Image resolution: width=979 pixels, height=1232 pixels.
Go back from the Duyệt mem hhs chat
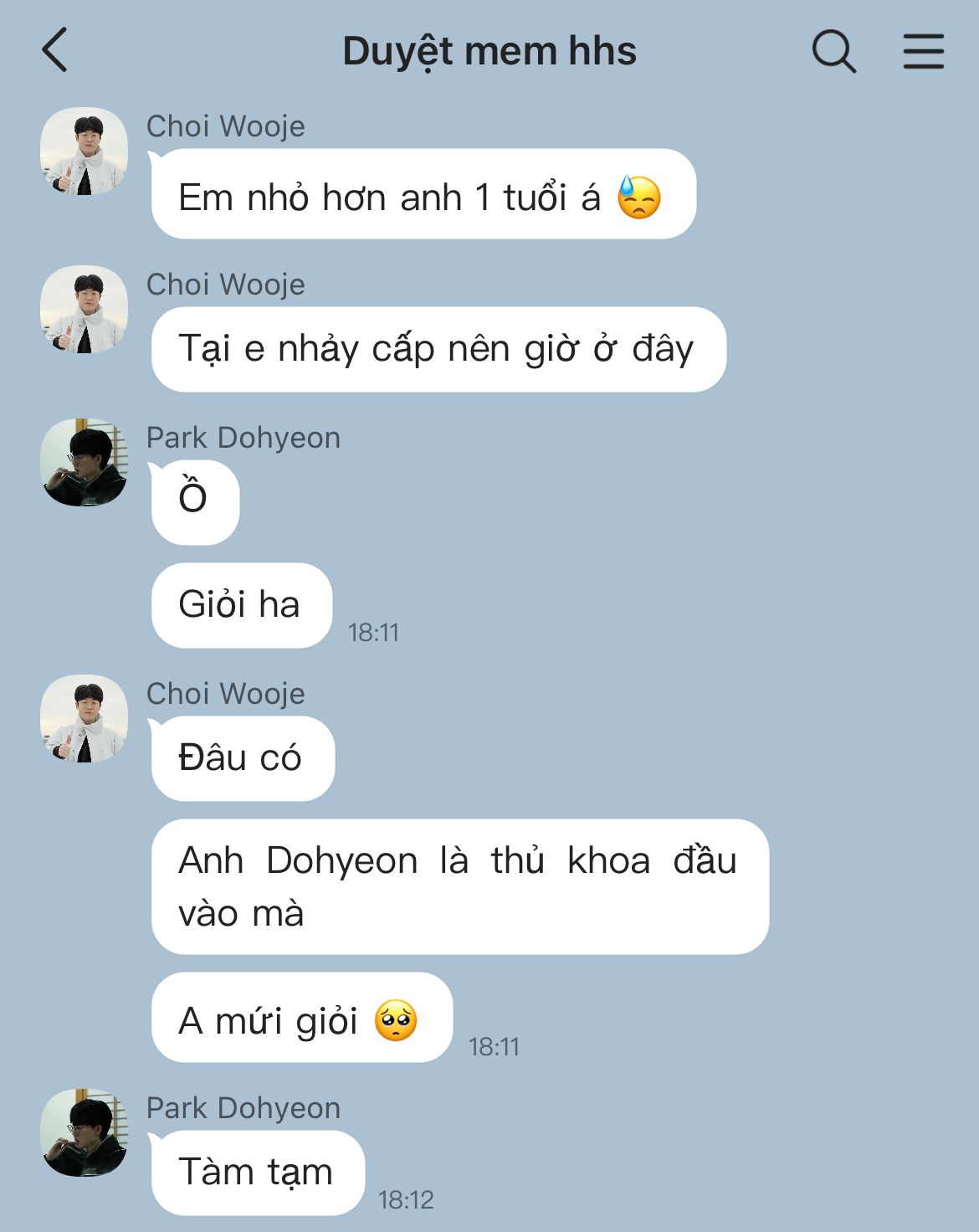[55, 50]
